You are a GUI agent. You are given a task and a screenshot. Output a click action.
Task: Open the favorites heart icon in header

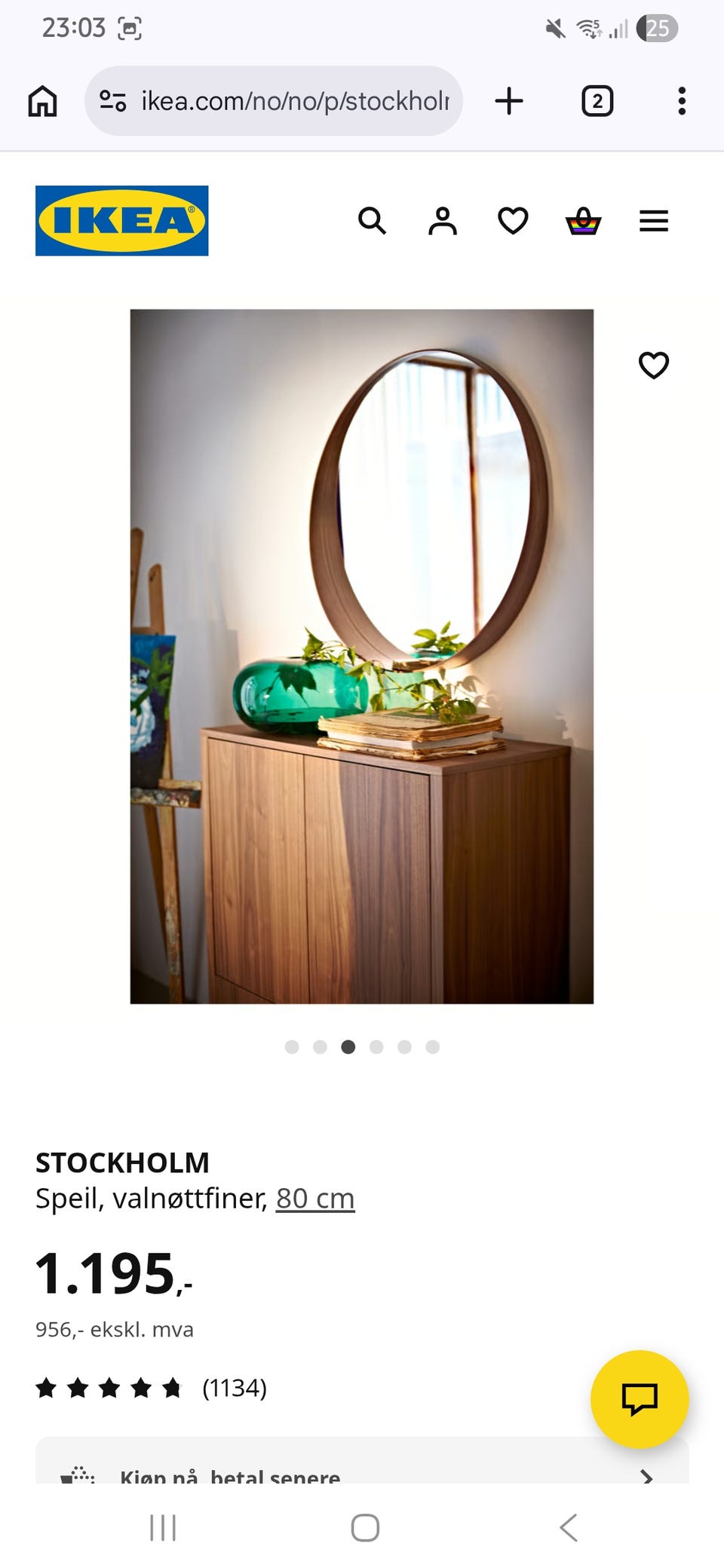(512, 221)
